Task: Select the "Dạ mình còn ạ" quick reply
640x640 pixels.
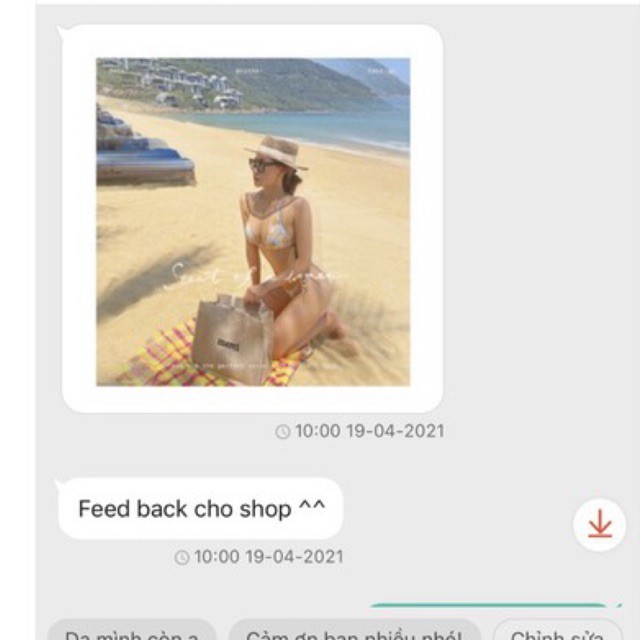Action: point(131,631)
